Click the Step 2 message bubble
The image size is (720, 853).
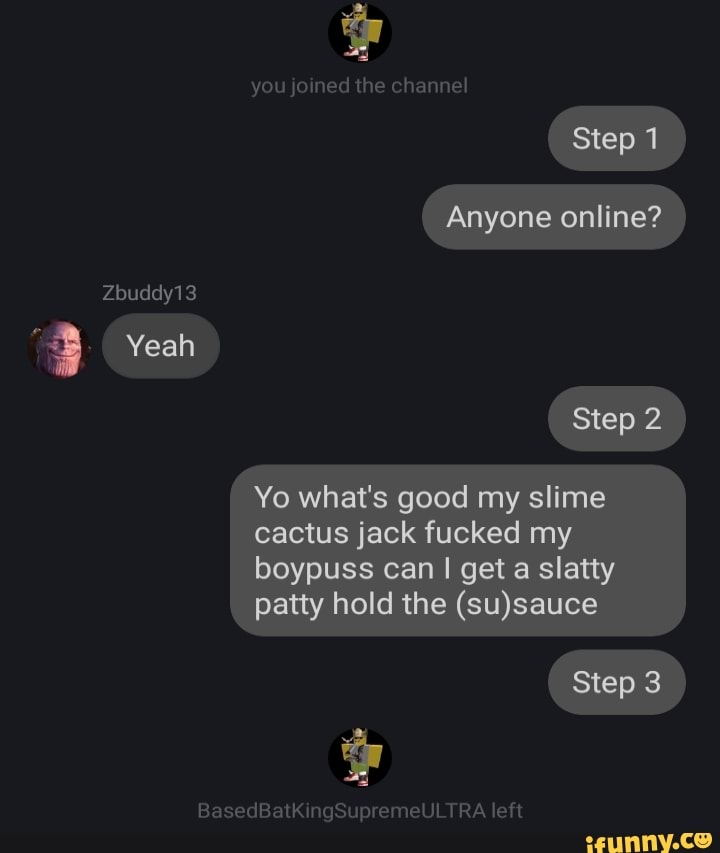(x=616, y=419)
